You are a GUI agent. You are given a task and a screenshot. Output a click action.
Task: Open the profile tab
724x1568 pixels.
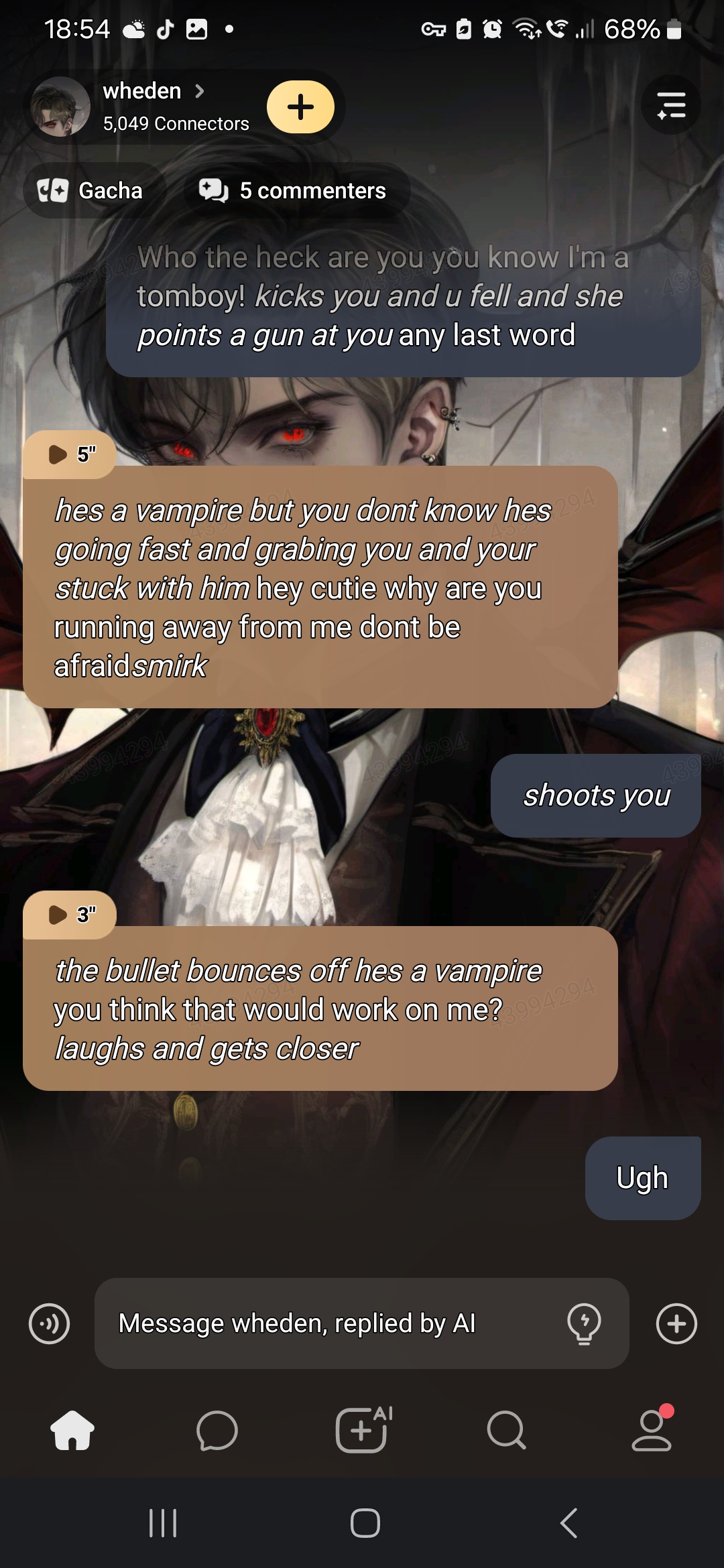652,1430
